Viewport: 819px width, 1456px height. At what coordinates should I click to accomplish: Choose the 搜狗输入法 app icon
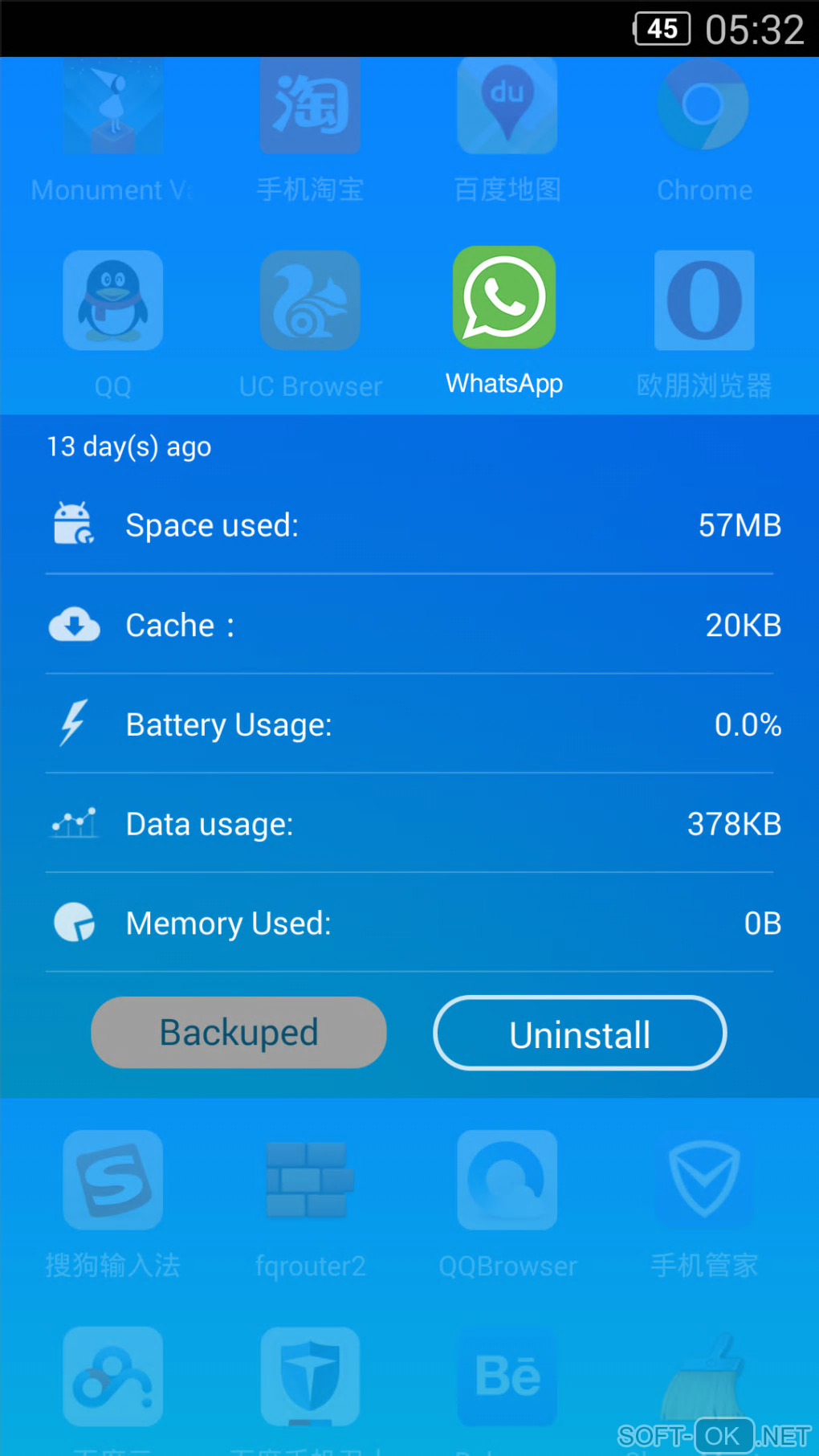[x=113, y=1181]
